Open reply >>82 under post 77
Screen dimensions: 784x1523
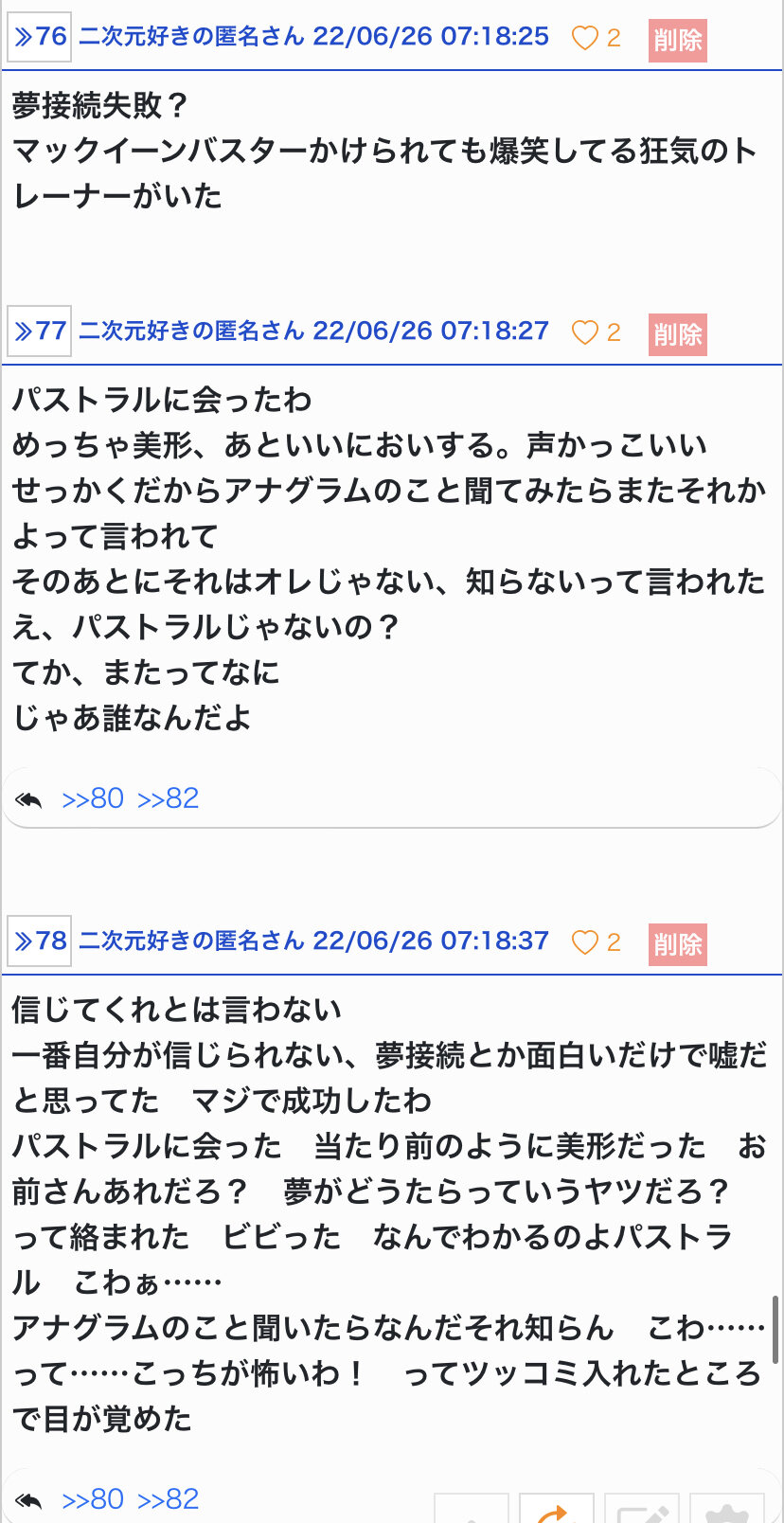pyautogui.click(x=169, y=798)
